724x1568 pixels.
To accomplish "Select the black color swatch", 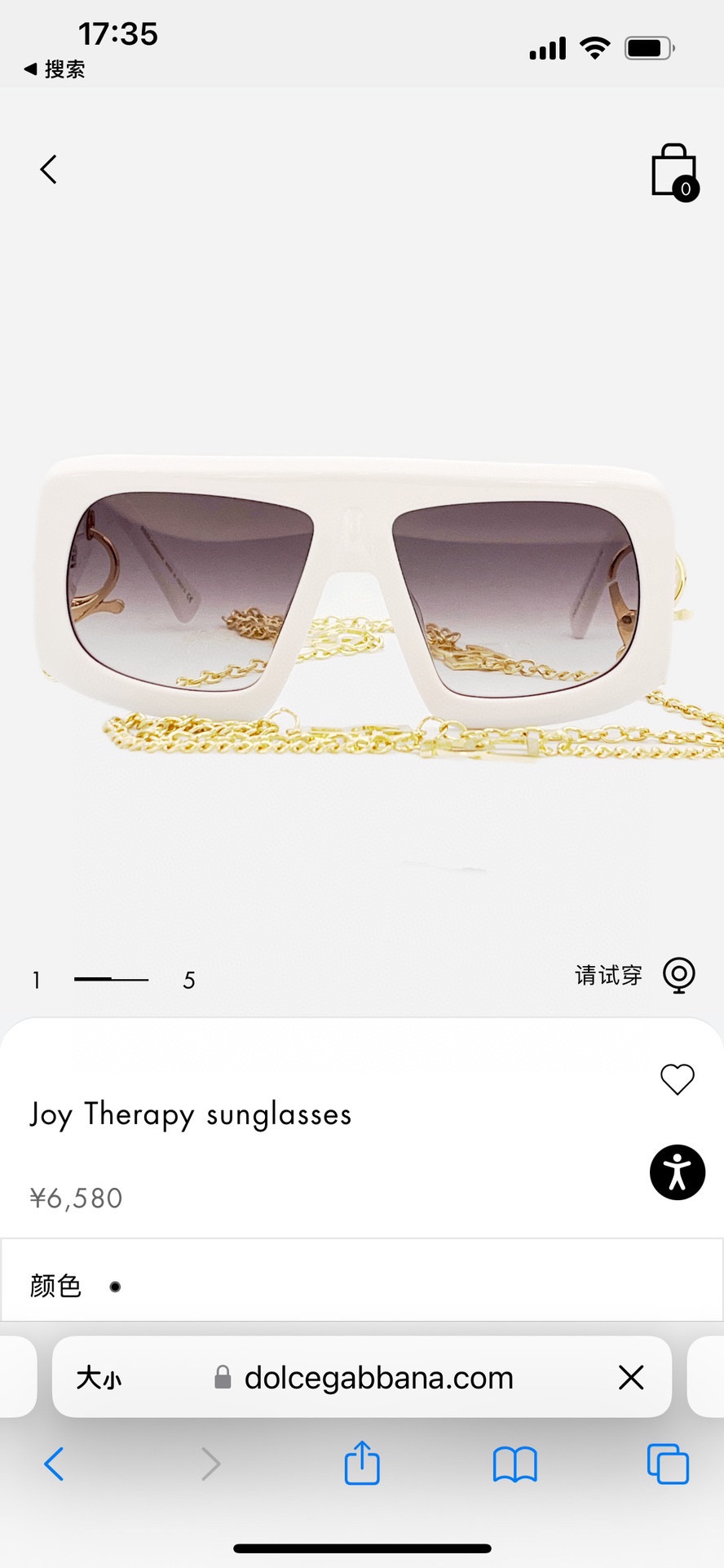I will tap(115, 1287).
